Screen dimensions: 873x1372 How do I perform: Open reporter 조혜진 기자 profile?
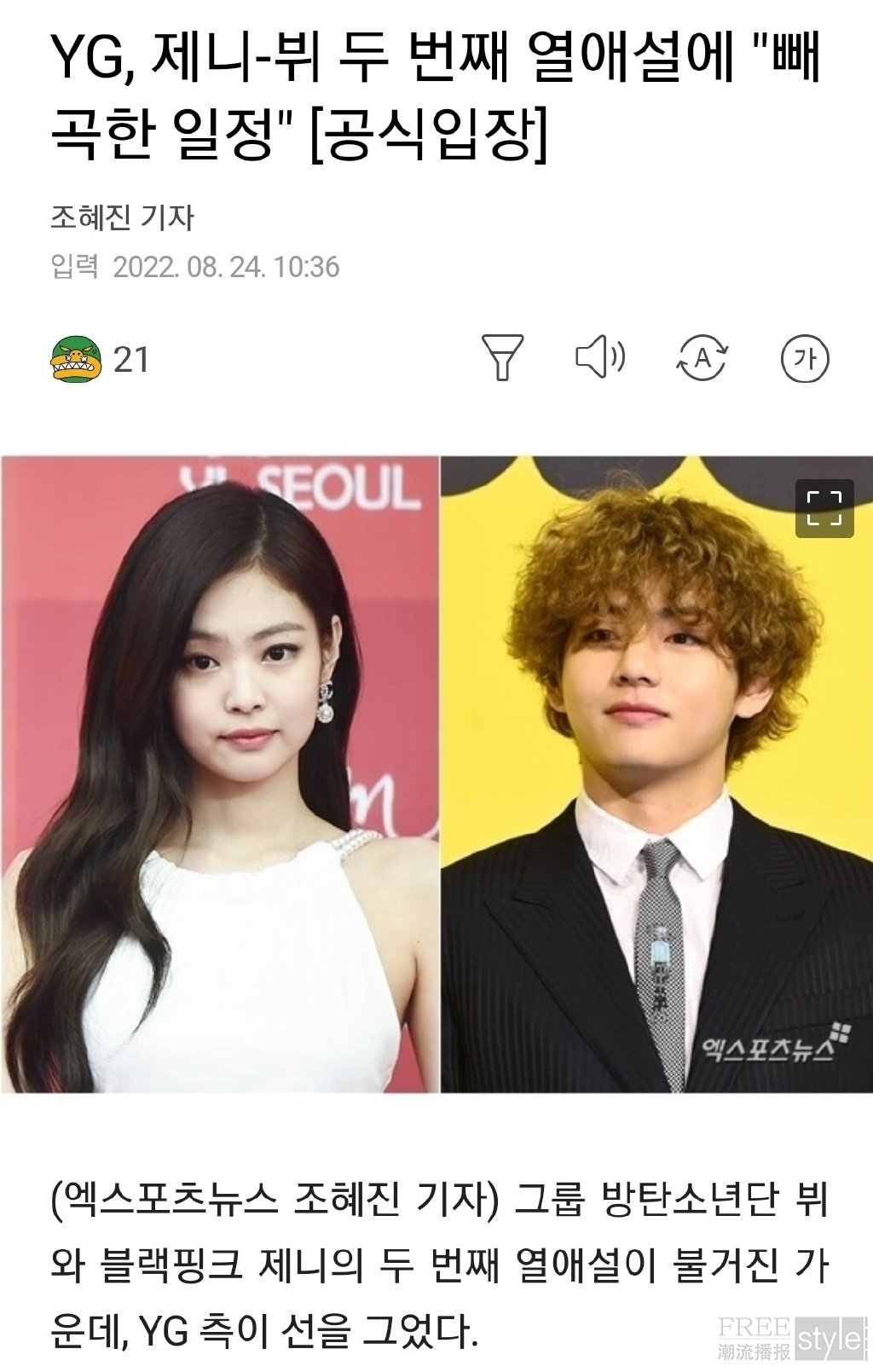(x=122, y=217)
